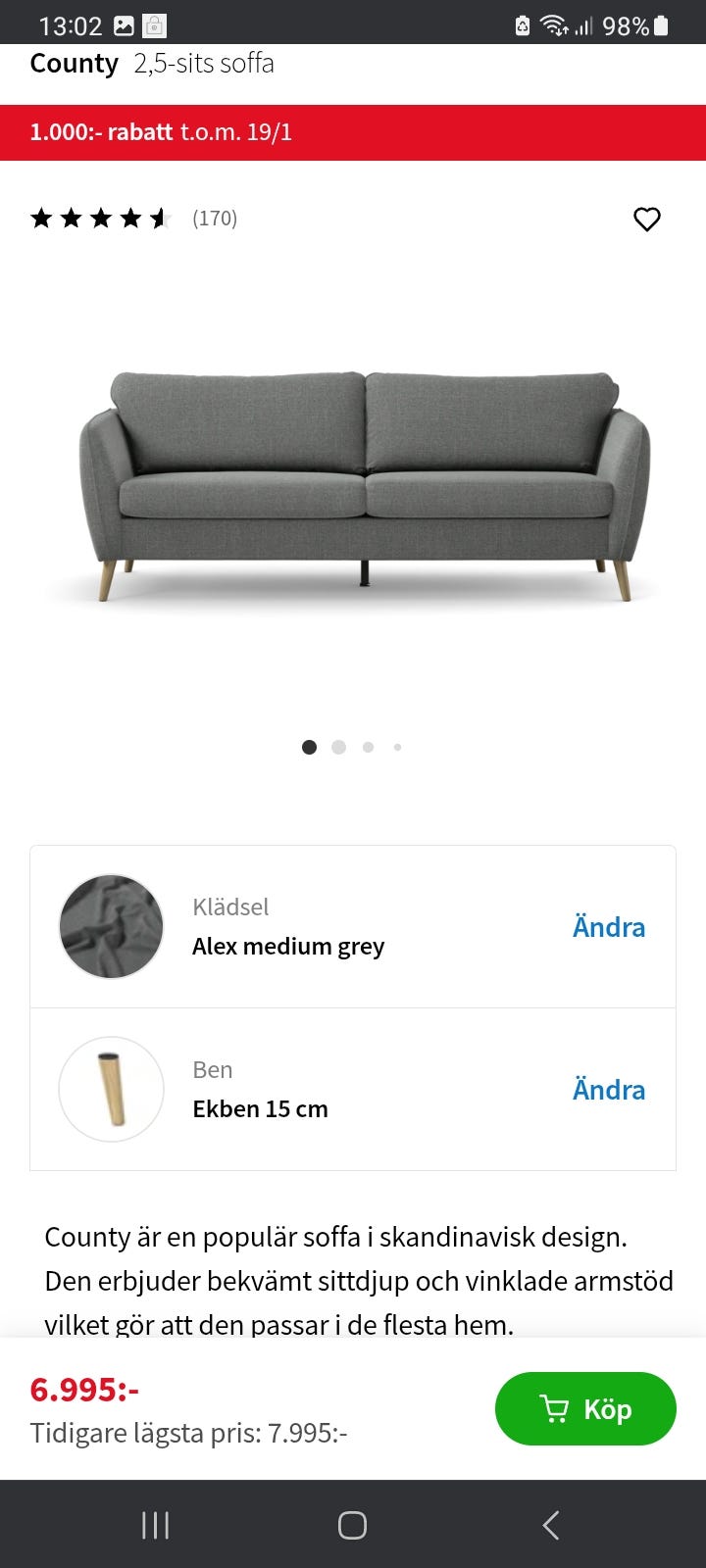Select the third carousel page indicator dot
The width and height of the screenshot is (706, 1568).
[368, 747]
